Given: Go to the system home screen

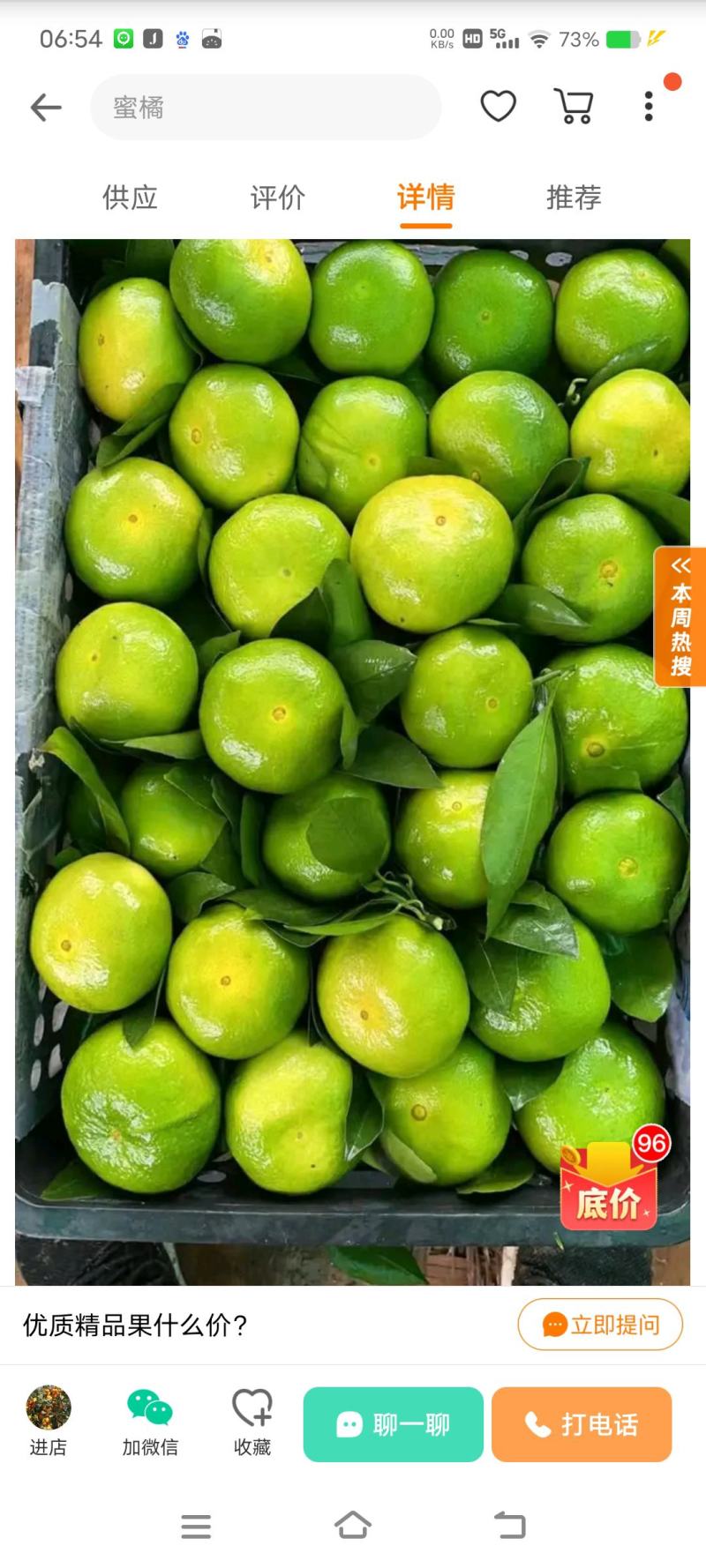Looking at the screenshot, I should (353, 1525).
